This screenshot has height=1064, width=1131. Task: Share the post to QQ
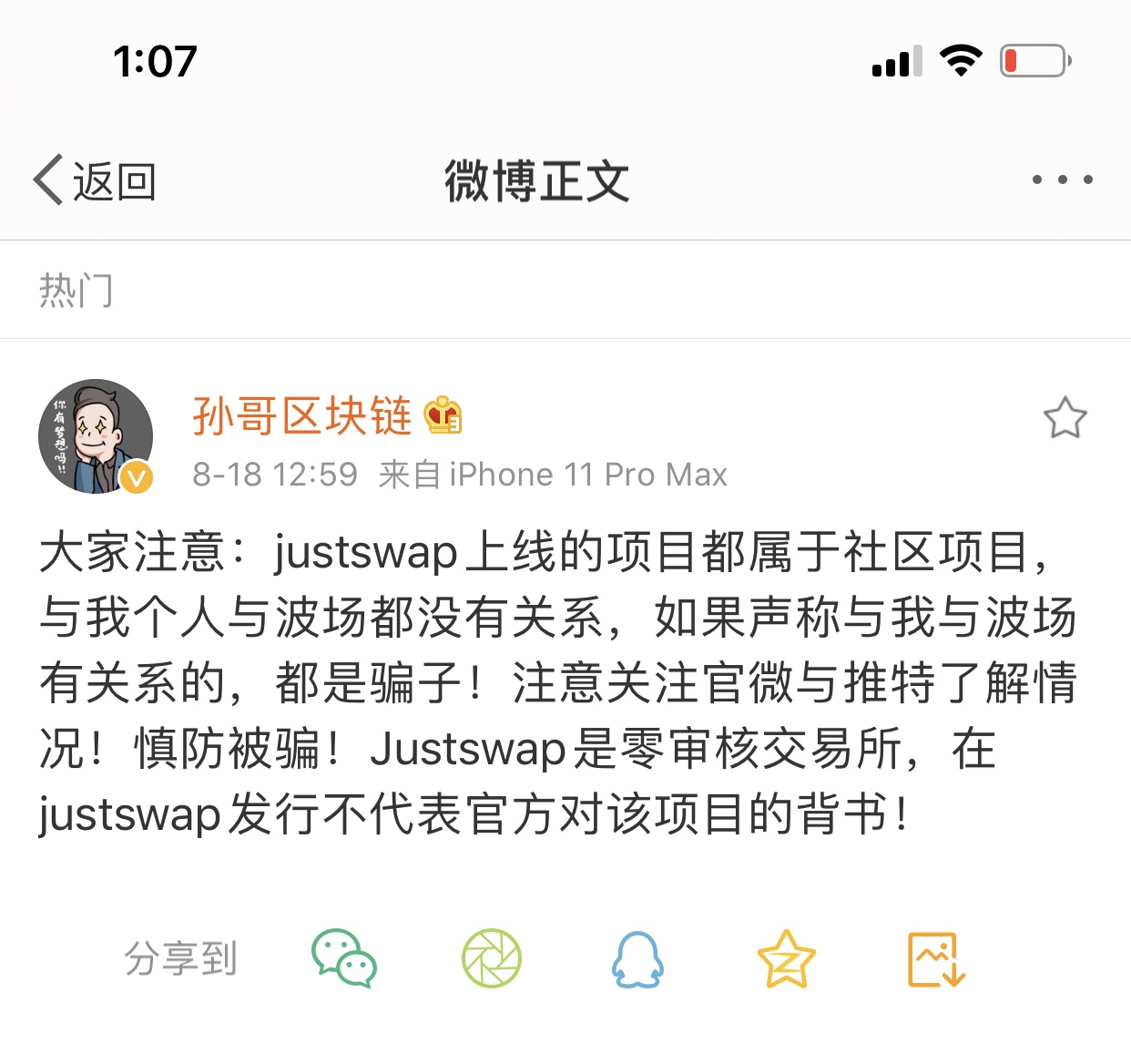pos(637,958)
